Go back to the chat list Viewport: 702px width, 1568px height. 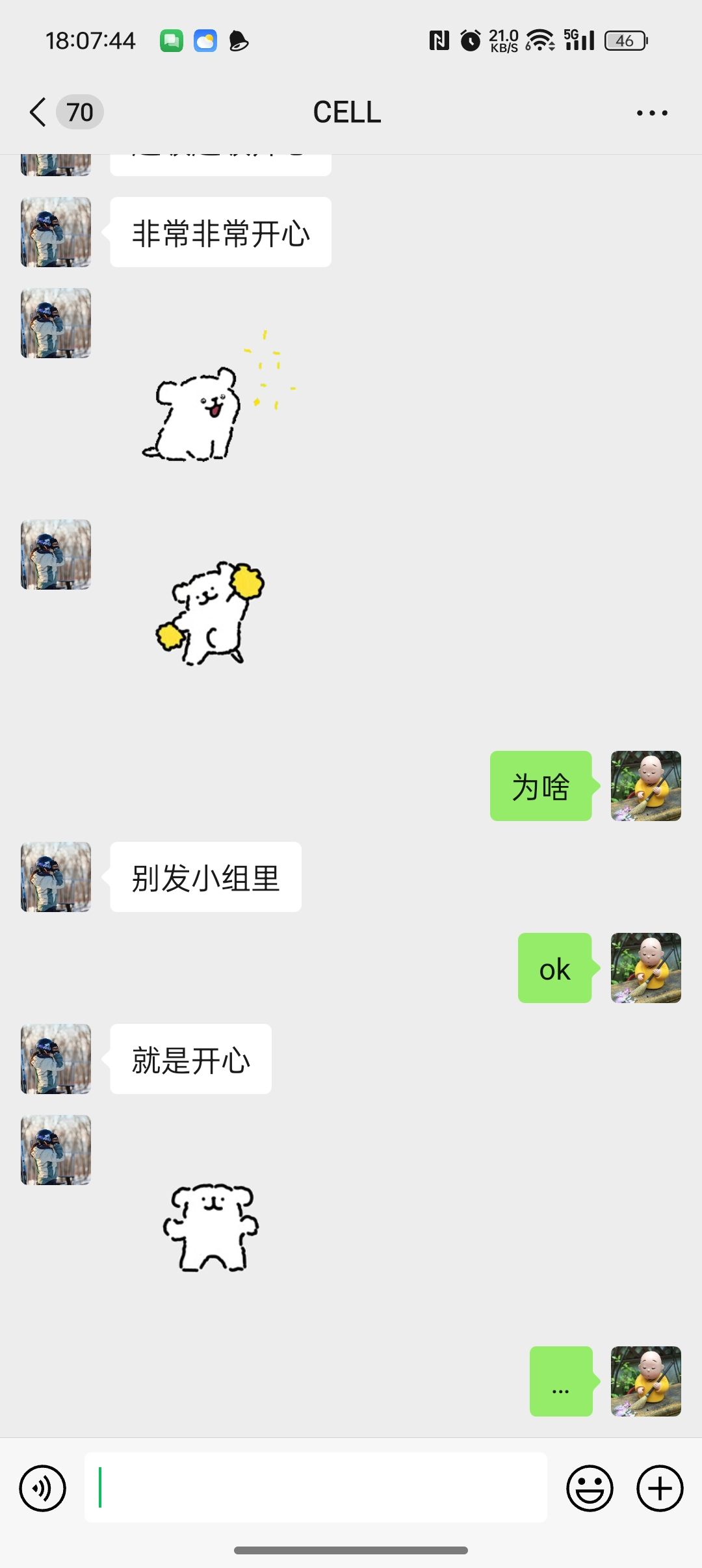[x=39, y=112]
